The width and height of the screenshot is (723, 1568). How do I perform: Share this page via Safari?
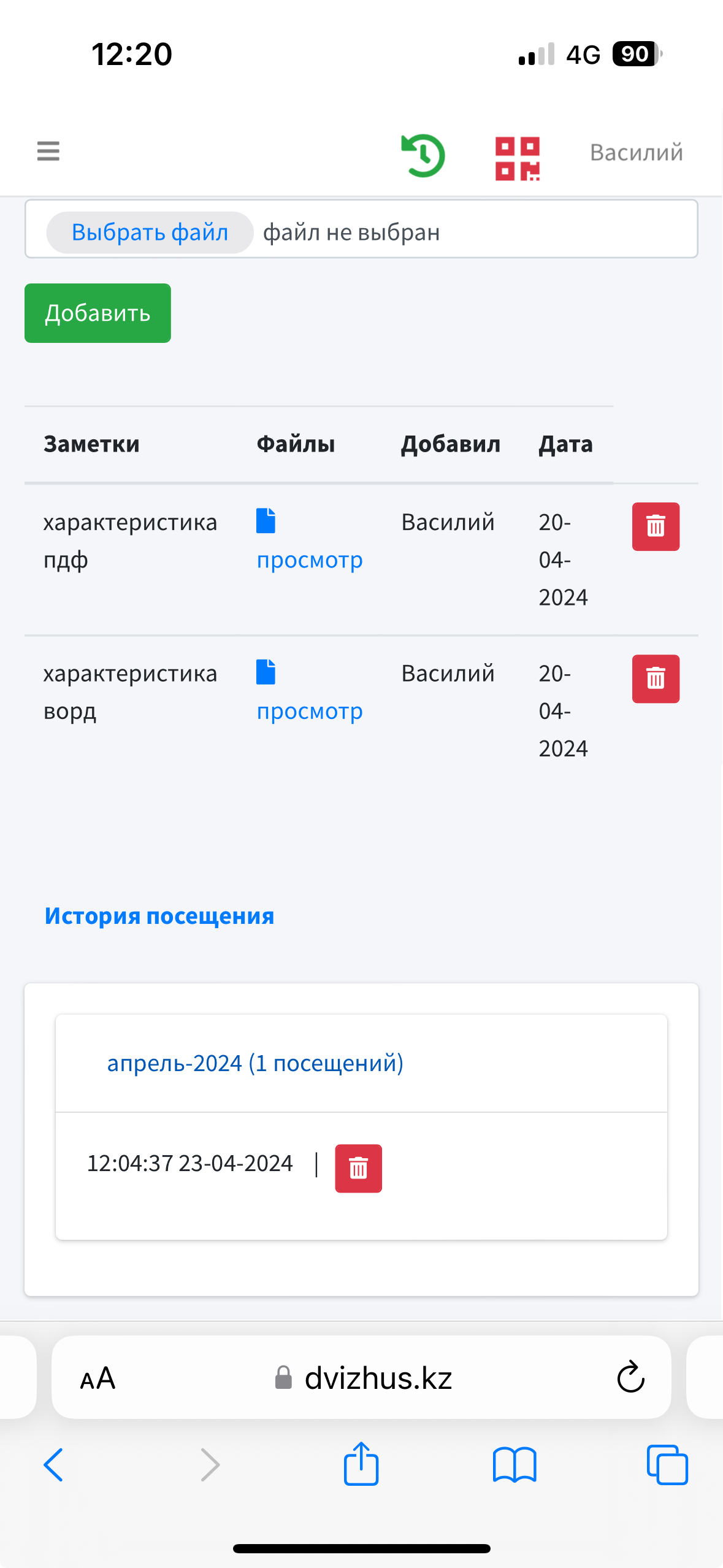(361, 1463)
